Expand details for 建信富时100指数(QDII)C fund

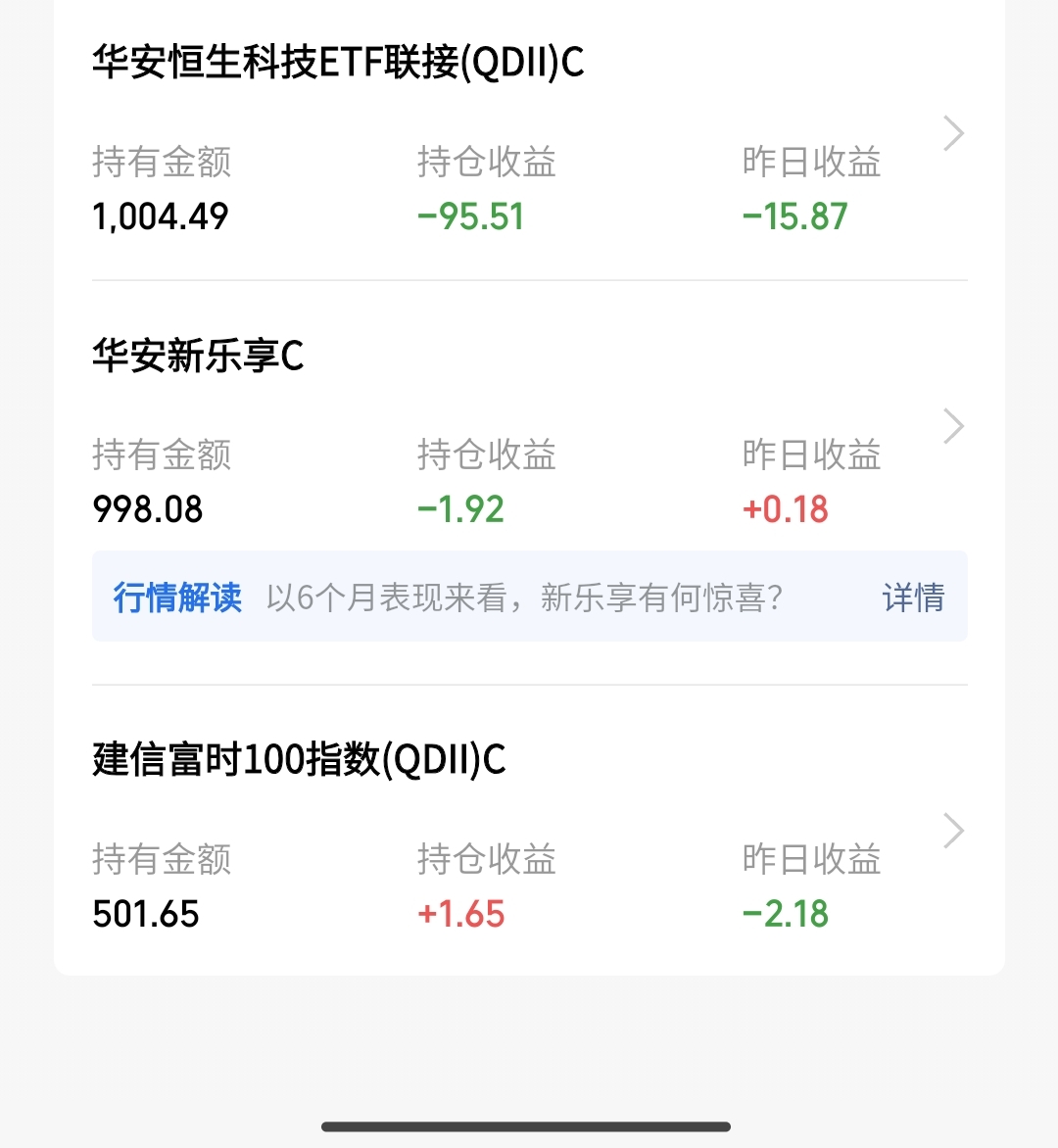(x=951, y=830)
